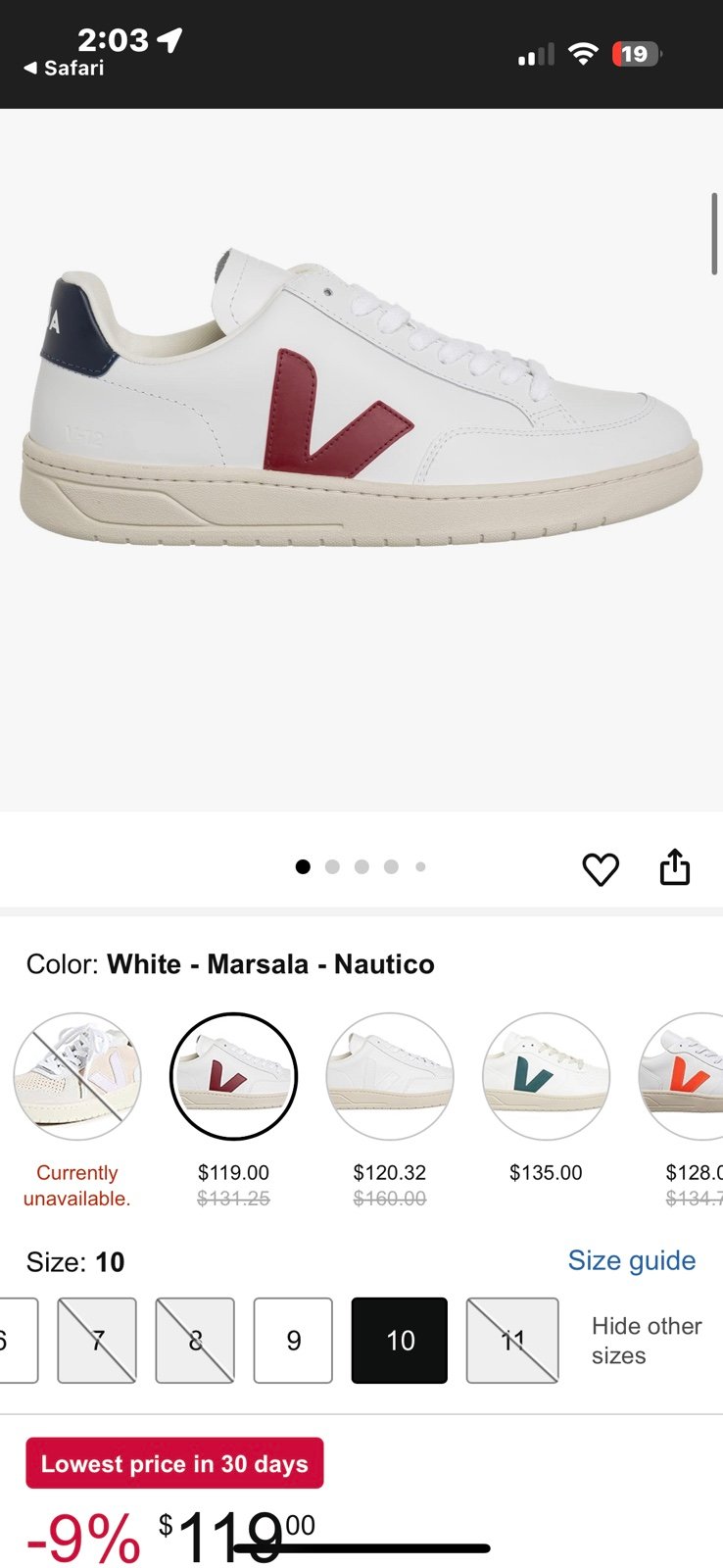Viewport: 723px width, 1568px height.
Task: Tap the unavailable size 11
Action: click(512, 1341)
